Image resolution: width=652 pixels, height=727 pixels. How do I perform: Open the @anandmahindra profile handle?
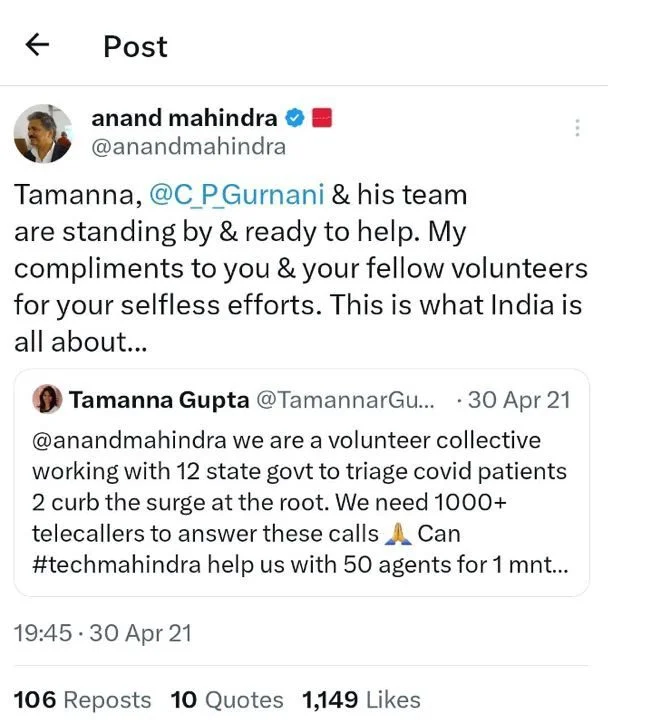[x=188, y=147]
